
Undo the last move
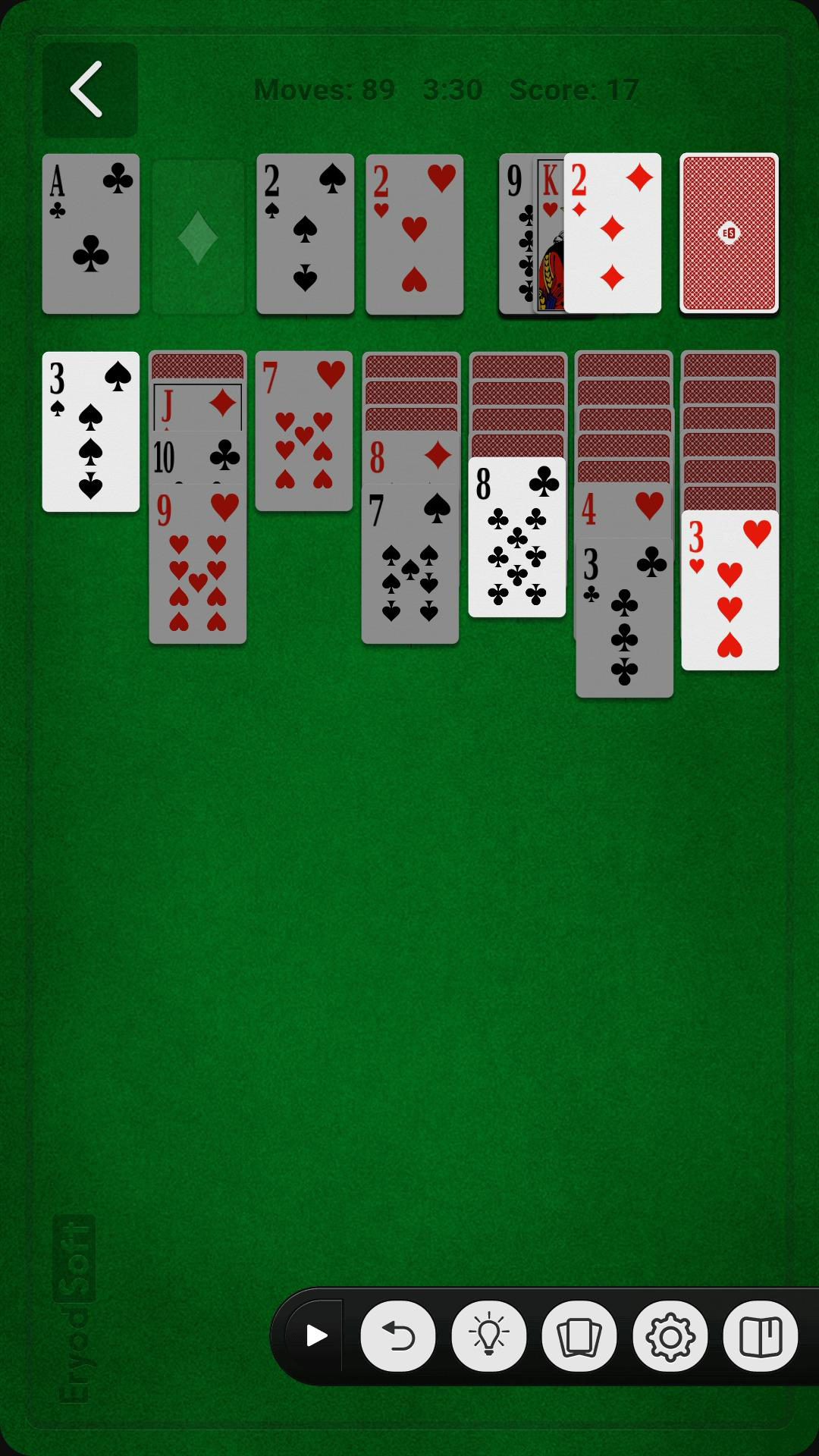tap(398, 1336)
